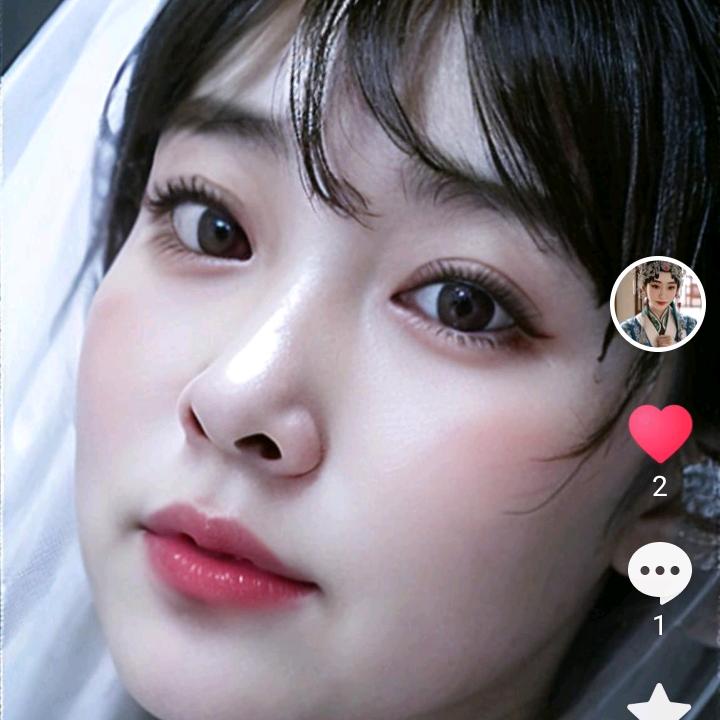Like this video with the heart
Image resolution: width=720 pixels, height=720 pixels.
coord(660,433)
